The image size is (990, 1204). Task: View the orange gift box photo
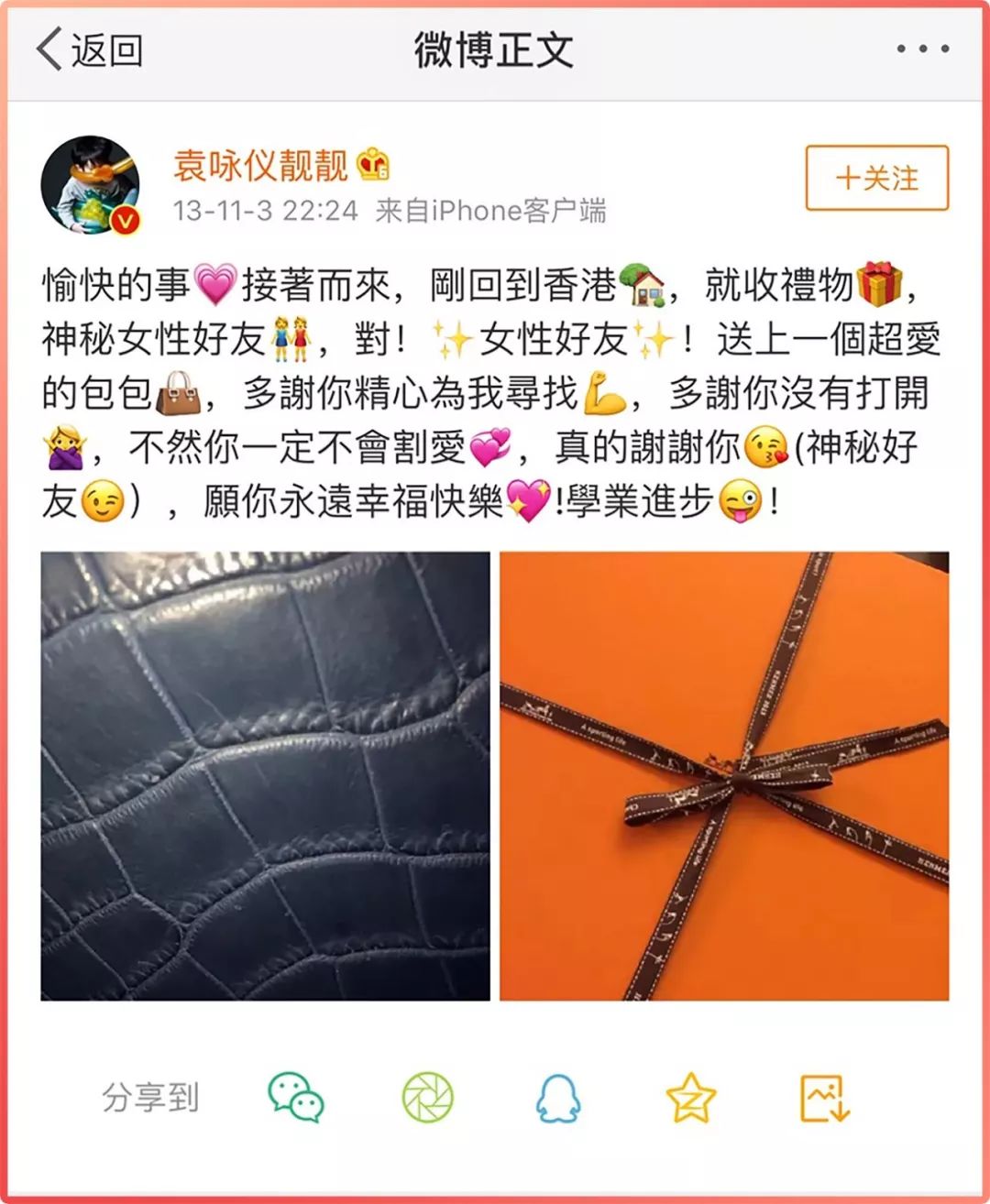point(724,775)
